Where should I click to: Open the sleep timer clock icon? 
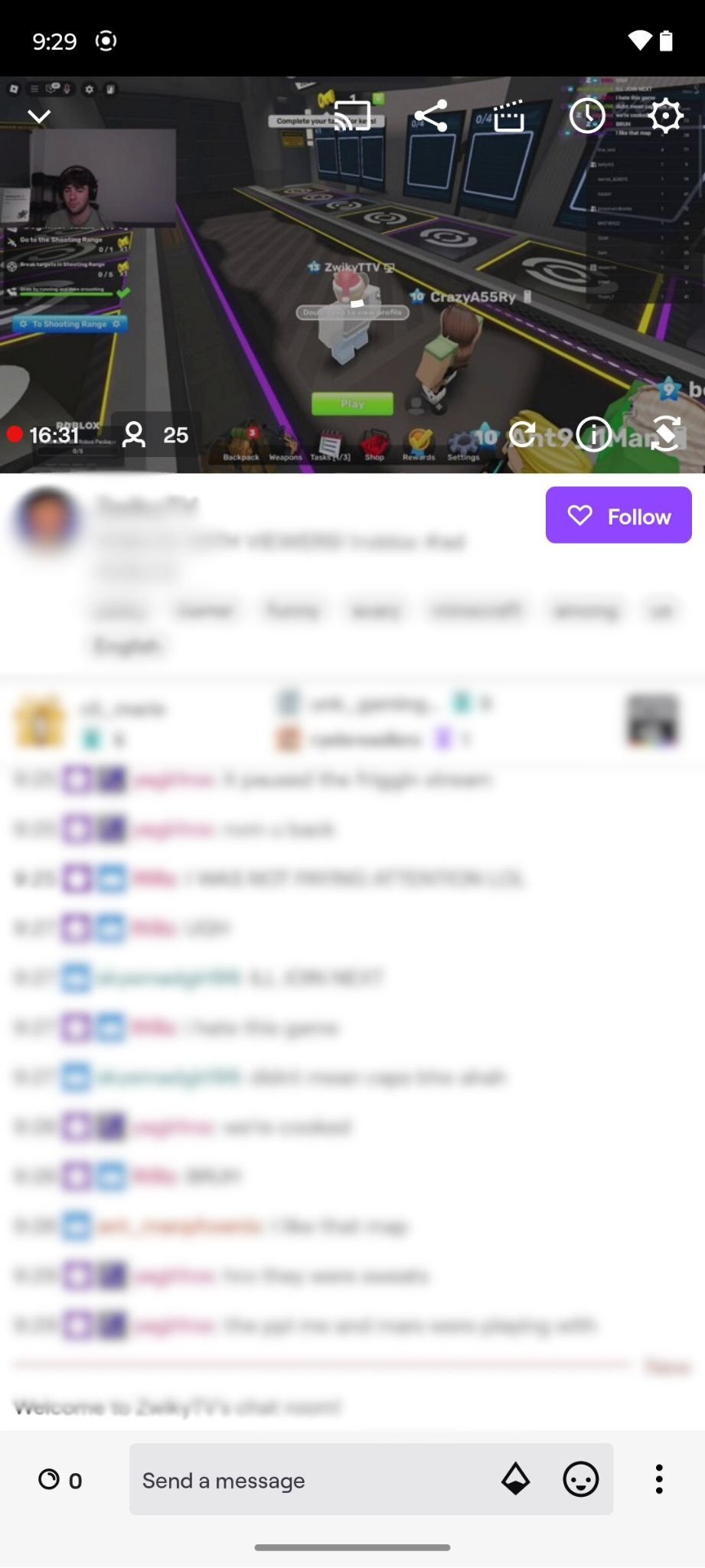point(587,116)
